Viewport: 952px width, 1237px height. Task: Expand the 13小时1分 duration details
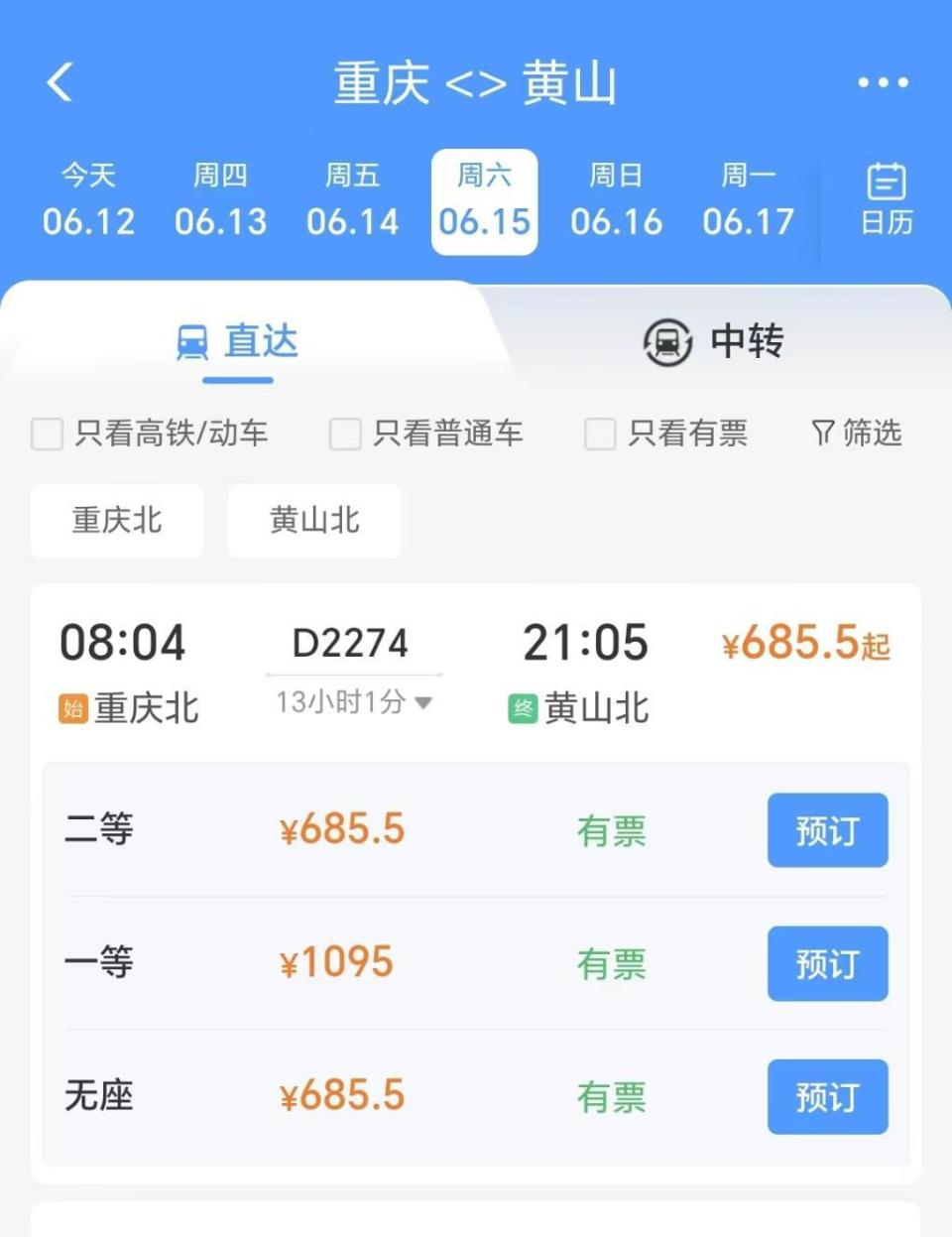354,702
